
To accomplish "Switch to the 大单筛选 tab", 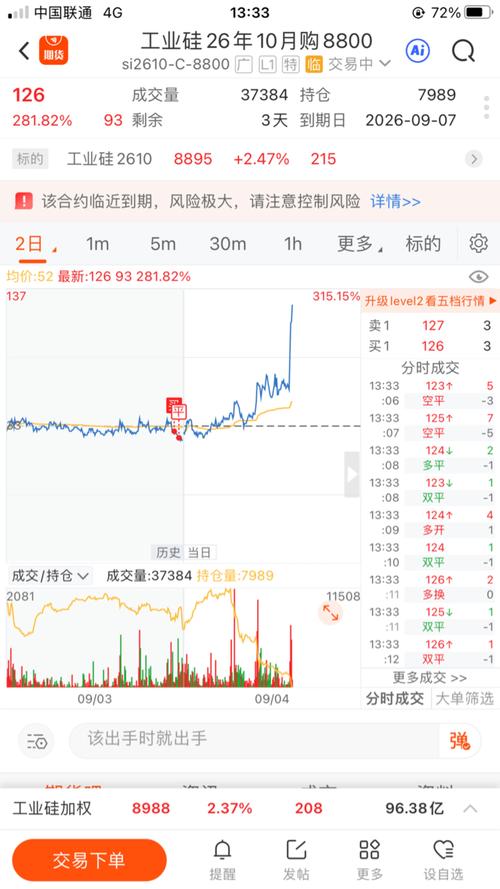I will click(464, 698).
